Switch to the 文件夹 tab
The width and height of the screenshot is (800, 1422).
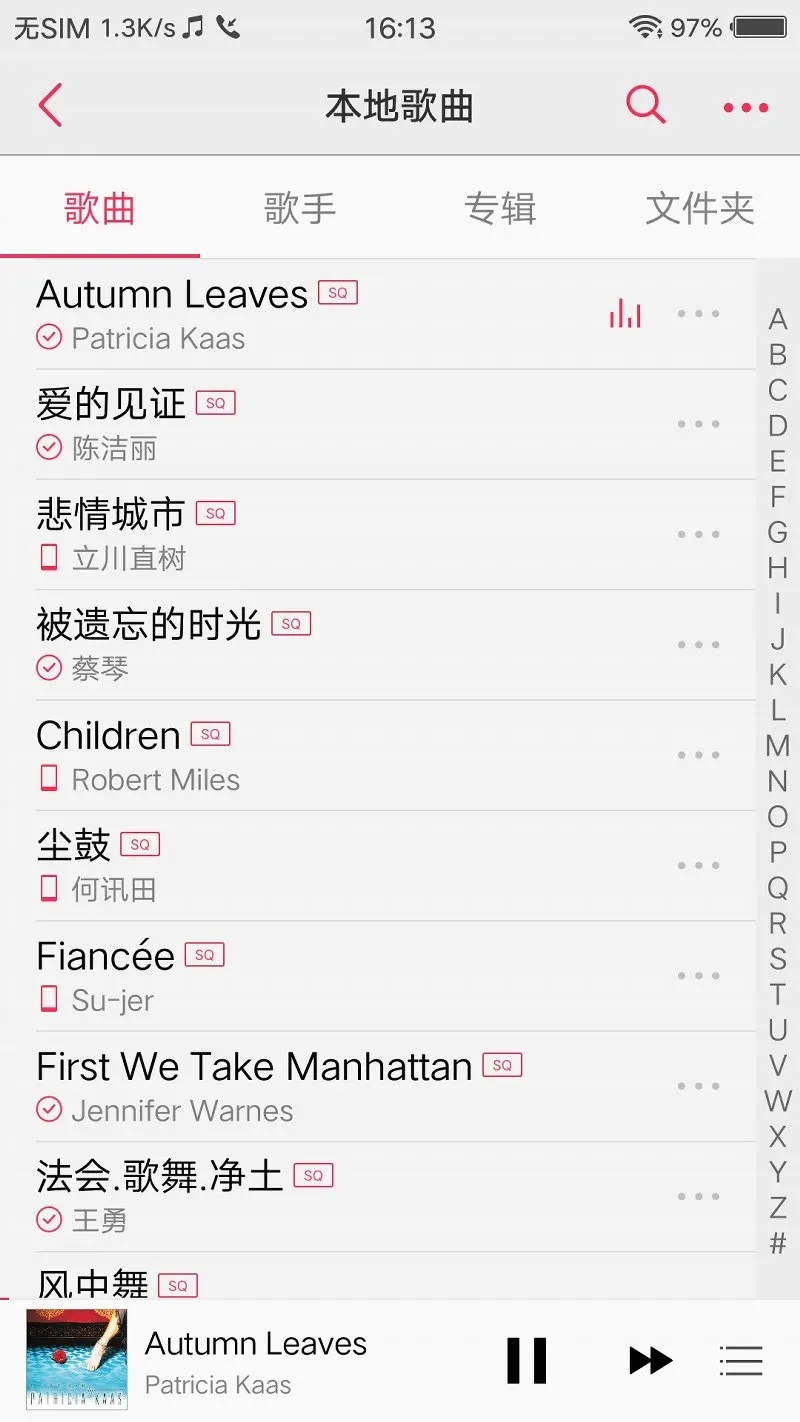pos(700,209)
